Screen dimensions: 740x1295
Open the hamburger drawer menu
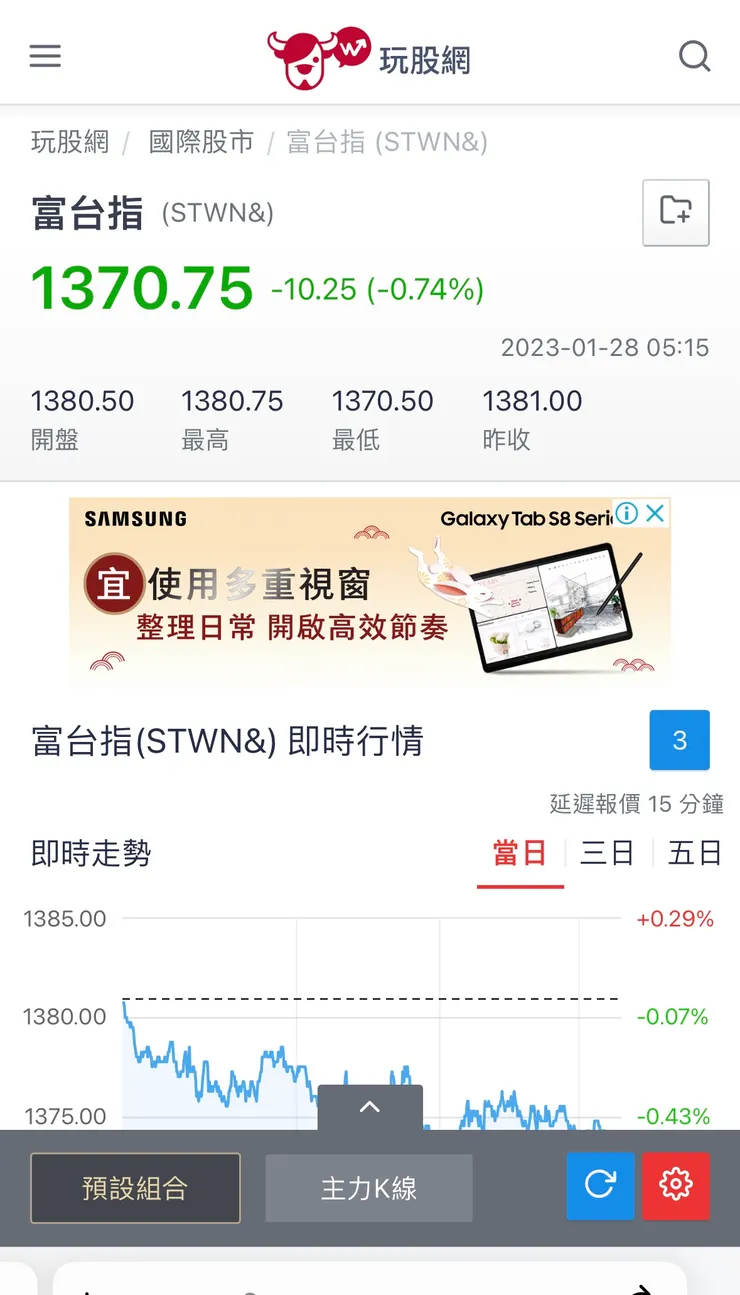point(45,56)
